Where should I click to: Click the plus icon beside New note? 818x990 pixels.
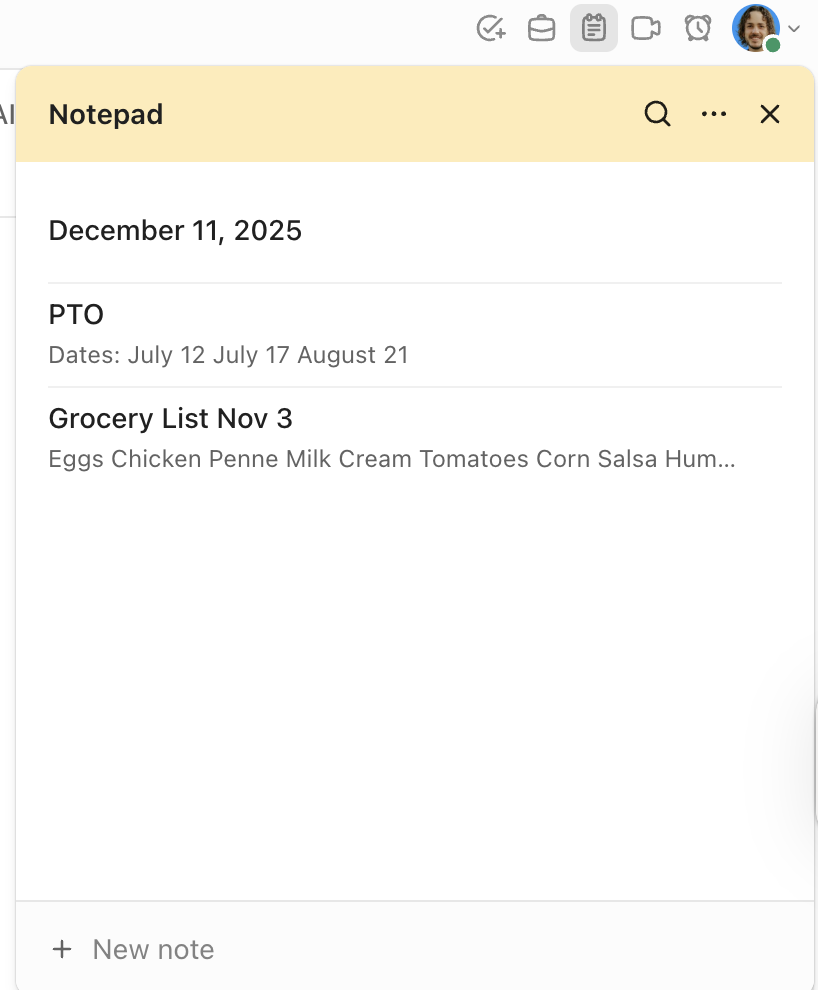coord(62,948)
